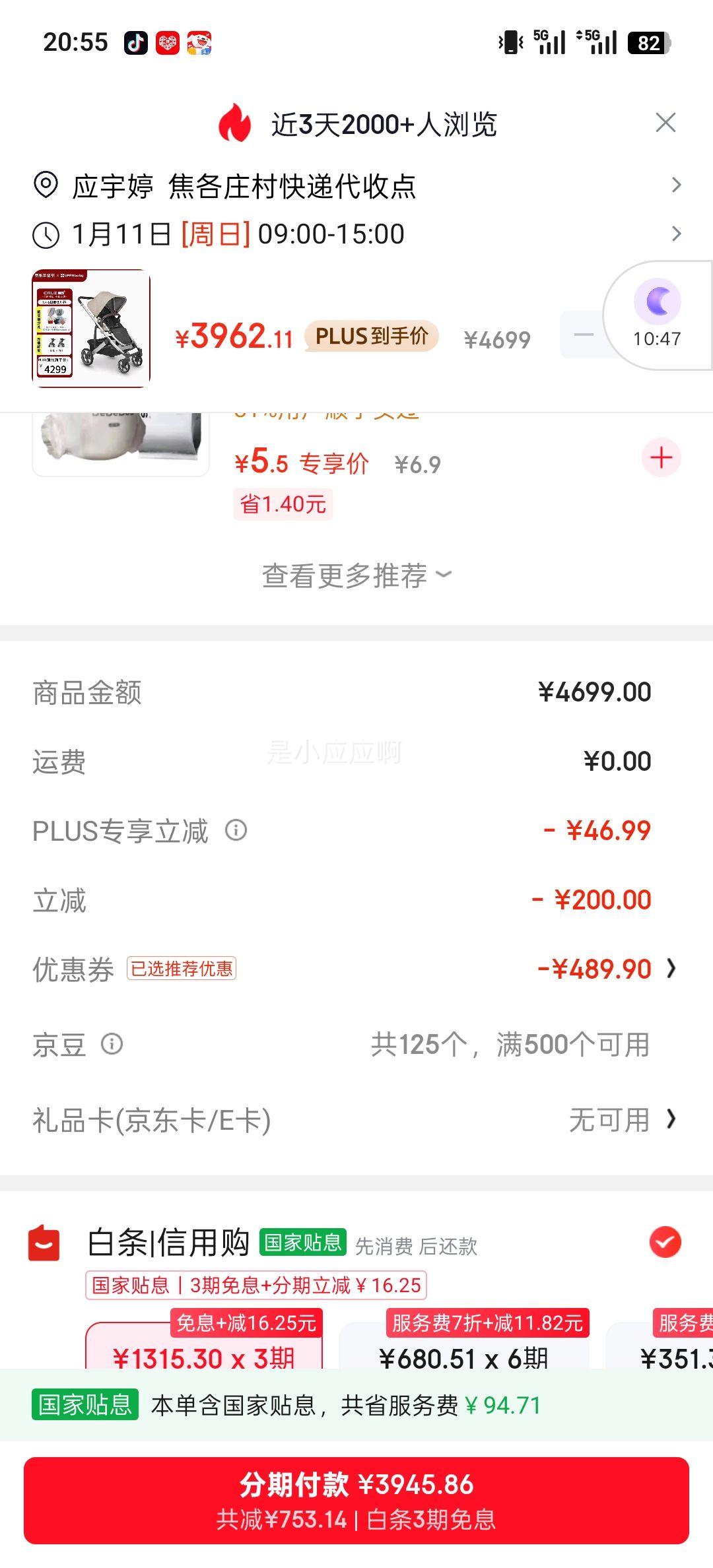This screenshot has height=1568, width=713.
Task: Toggle 白条 payment selection checkmark
Action: click(665, 1243)
